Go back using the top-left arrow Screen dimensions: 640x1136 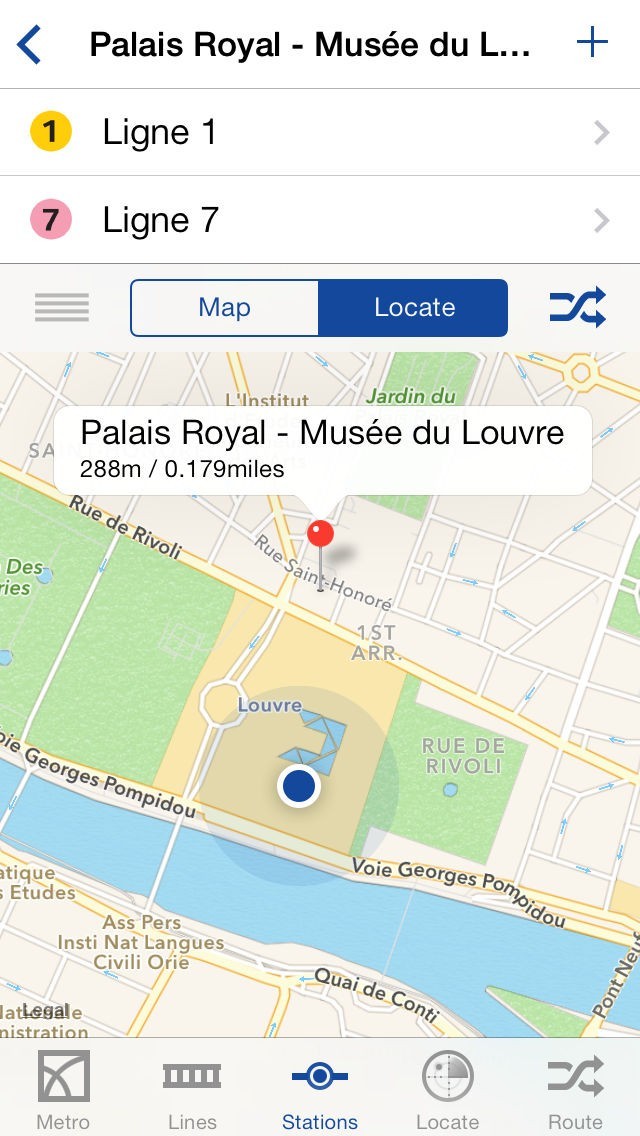pos(30,45)
